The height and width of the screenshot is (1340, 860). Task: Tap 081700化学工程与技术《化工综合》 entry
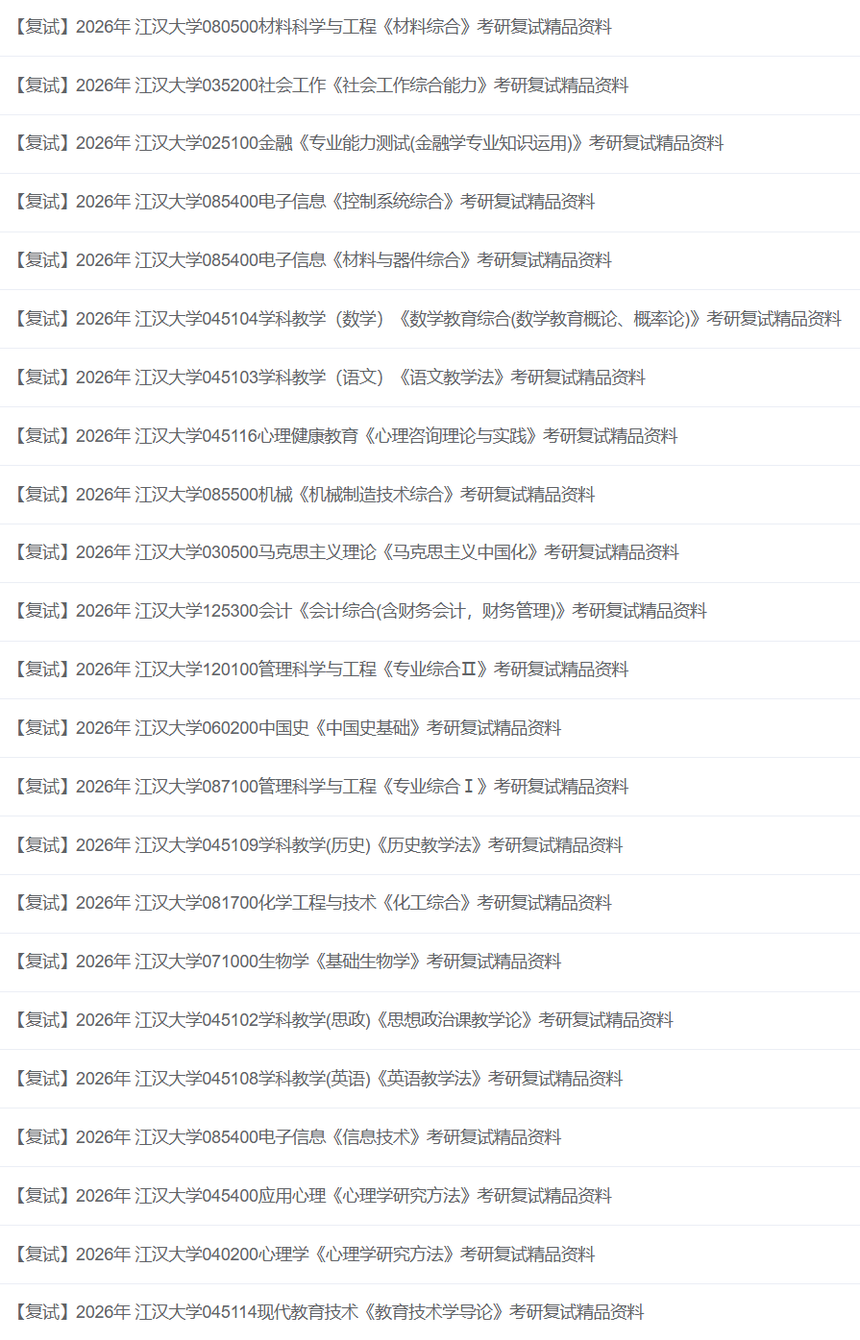[x=312, y=903]
